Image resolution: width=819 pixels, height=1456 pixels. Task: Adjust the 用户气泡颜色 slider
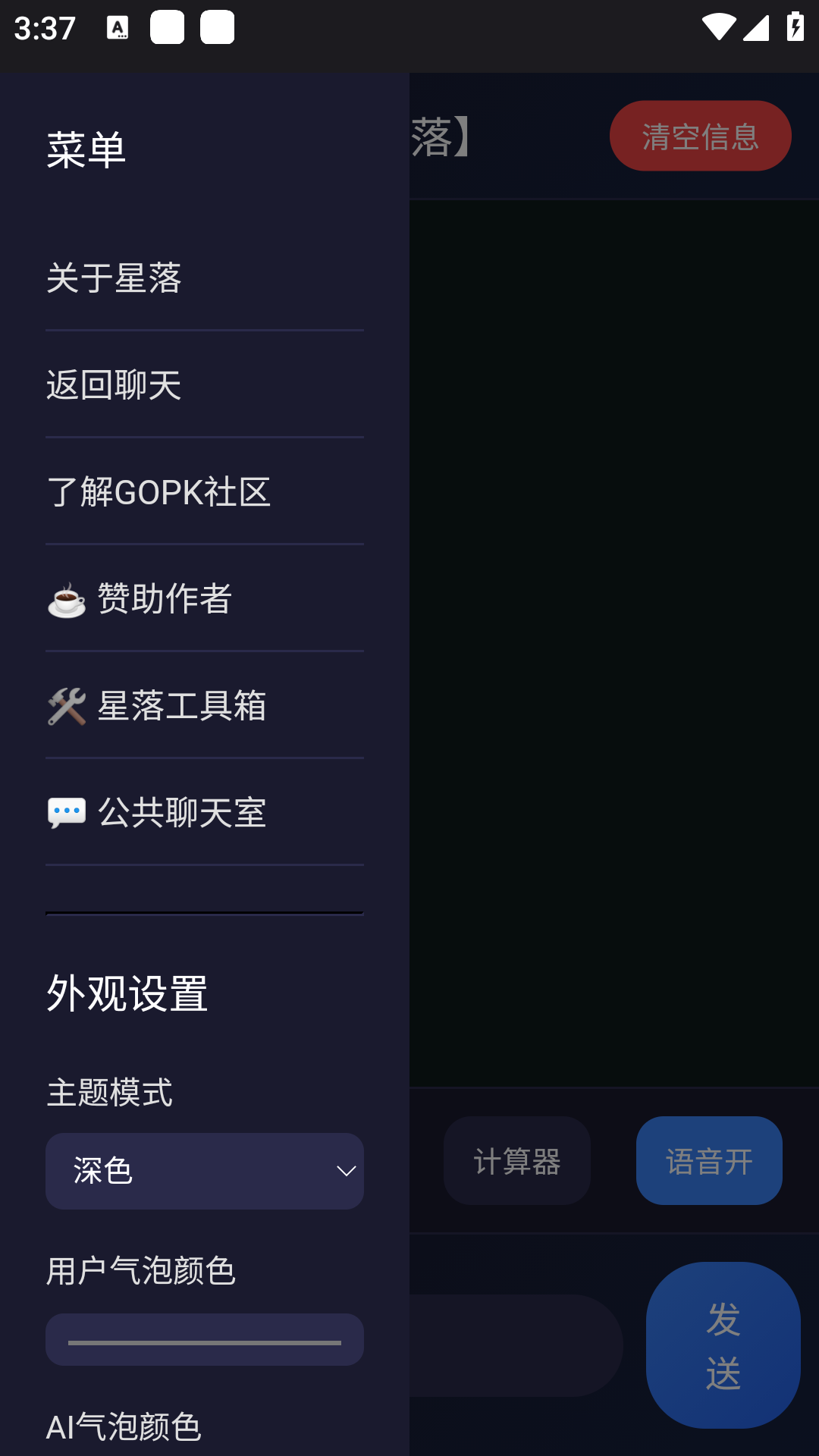click(x=205, y=1339)
